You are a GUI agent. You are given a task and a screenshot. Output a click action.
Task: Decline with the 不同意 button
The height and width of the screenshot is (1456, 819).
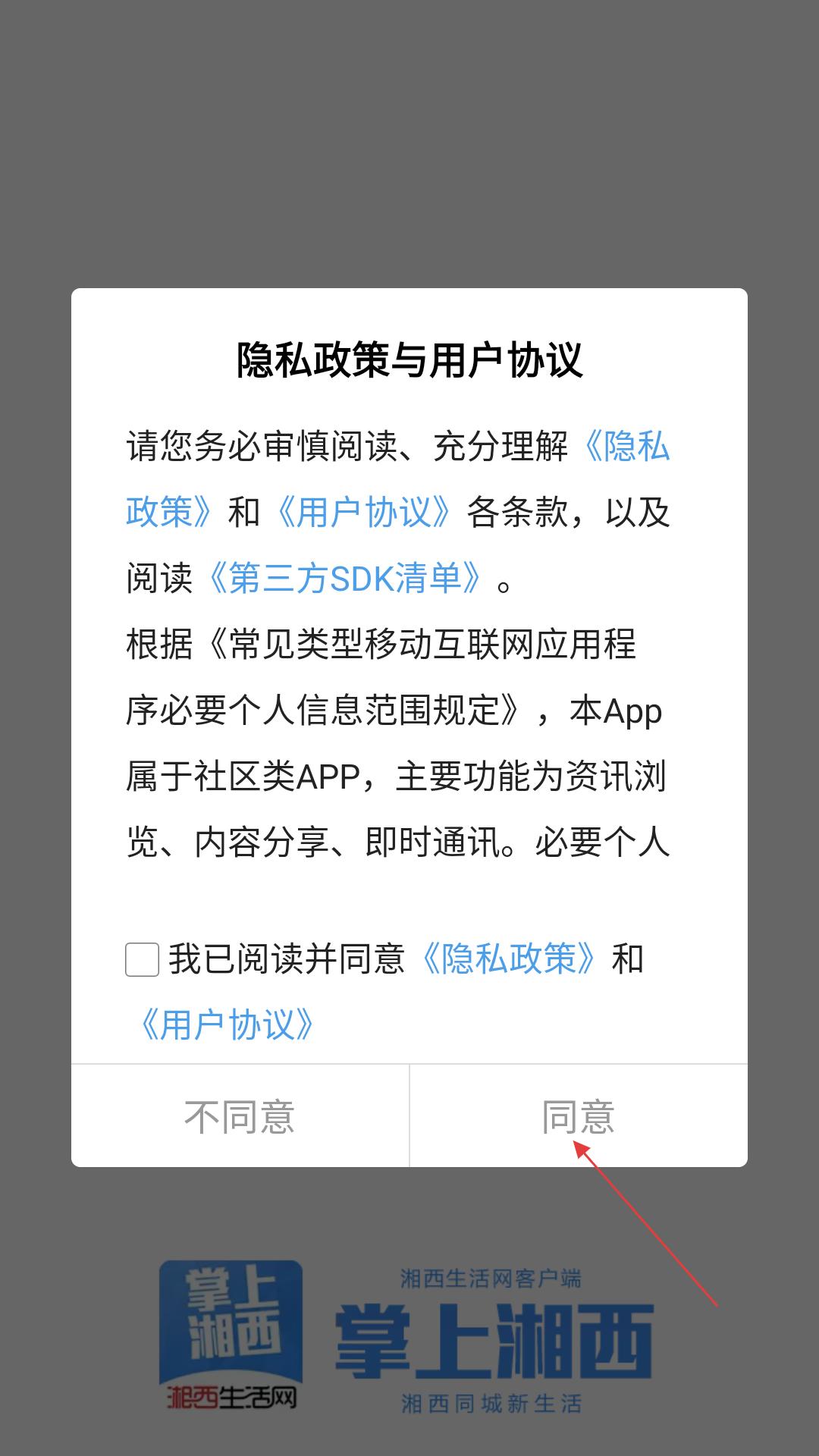tap(240, 1116)
